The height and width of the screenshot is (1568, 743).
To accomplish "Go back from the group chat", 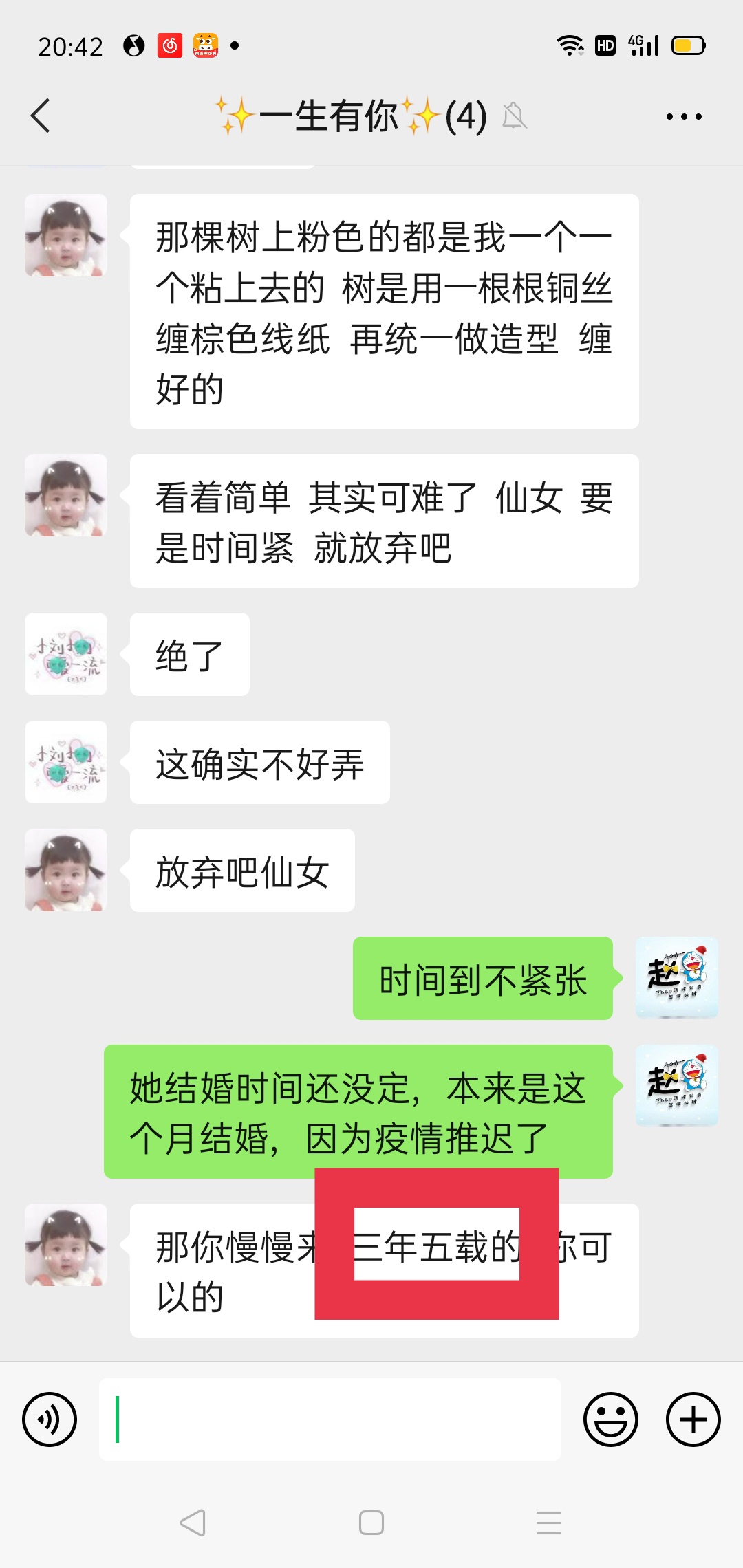I will pyautogui.click(x=41, y=116).
